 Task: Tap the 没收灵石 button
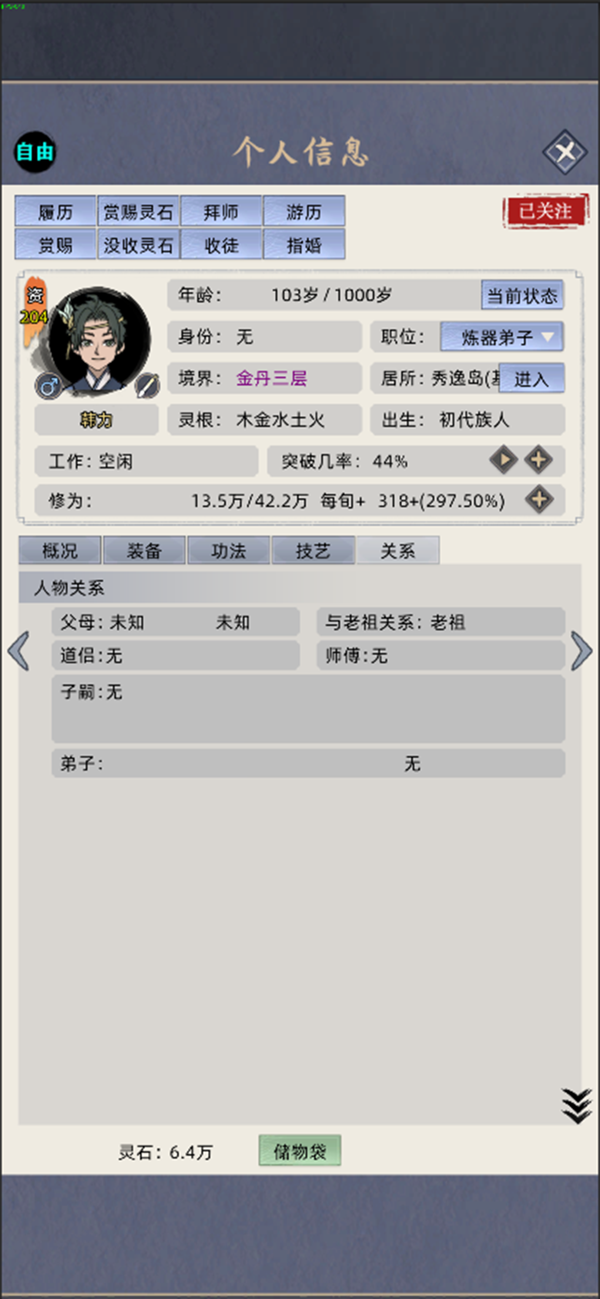(x=138, y=245)
